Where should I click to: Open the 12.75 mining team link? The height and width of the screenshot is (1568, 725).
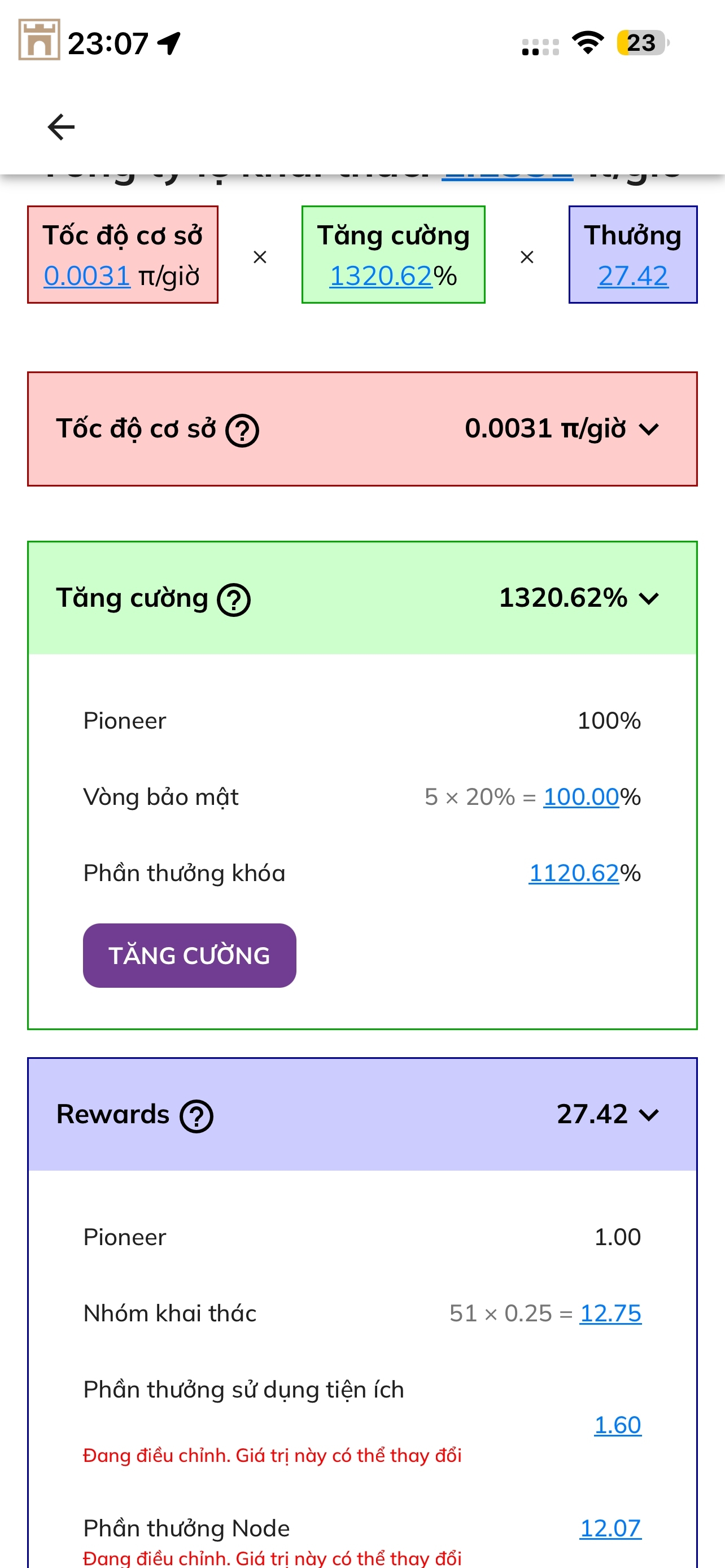610,1313
